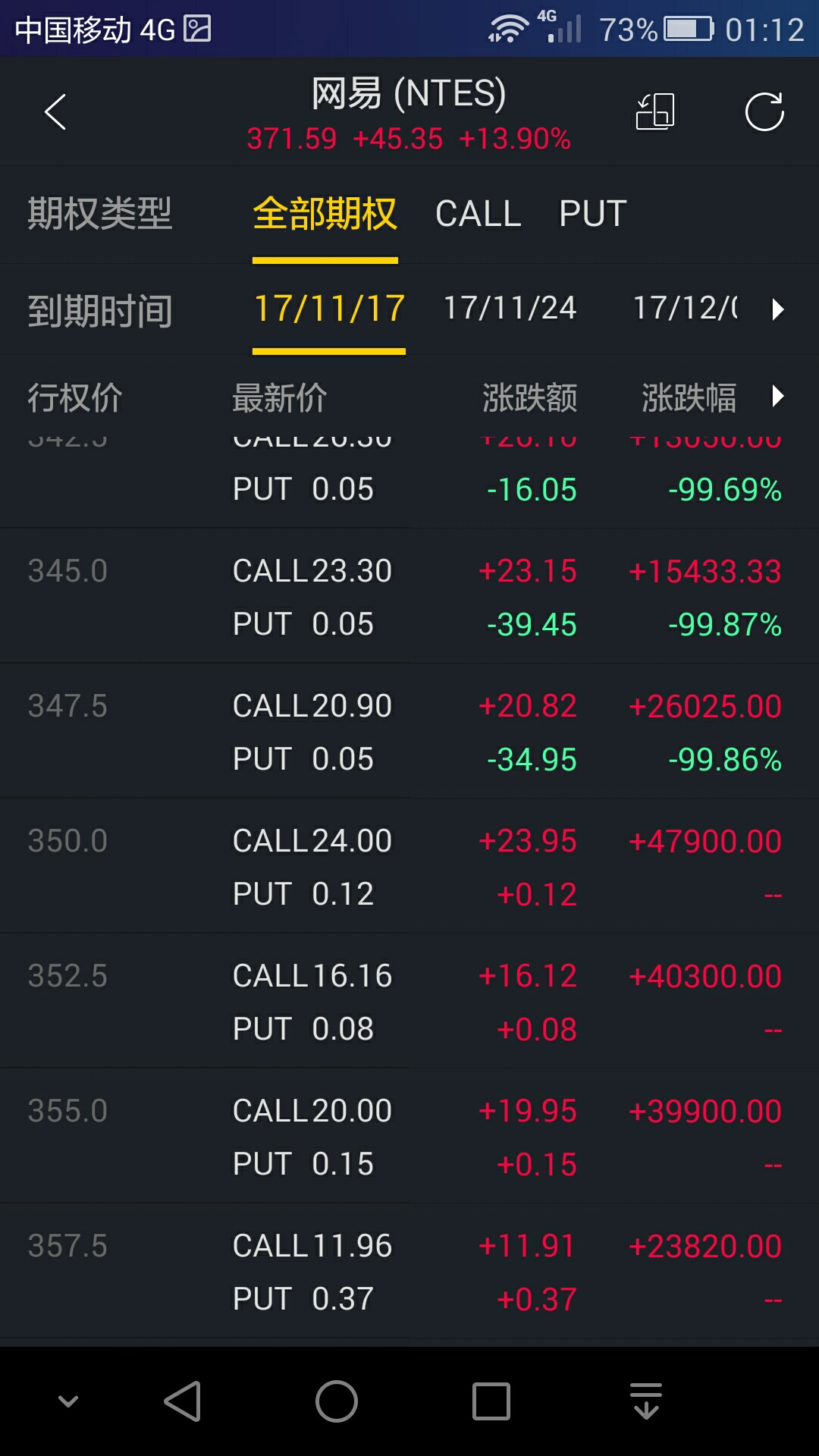The image size is (819, 1456).
Task: Select the 全部期权 tab
Action: click(325, 214)
